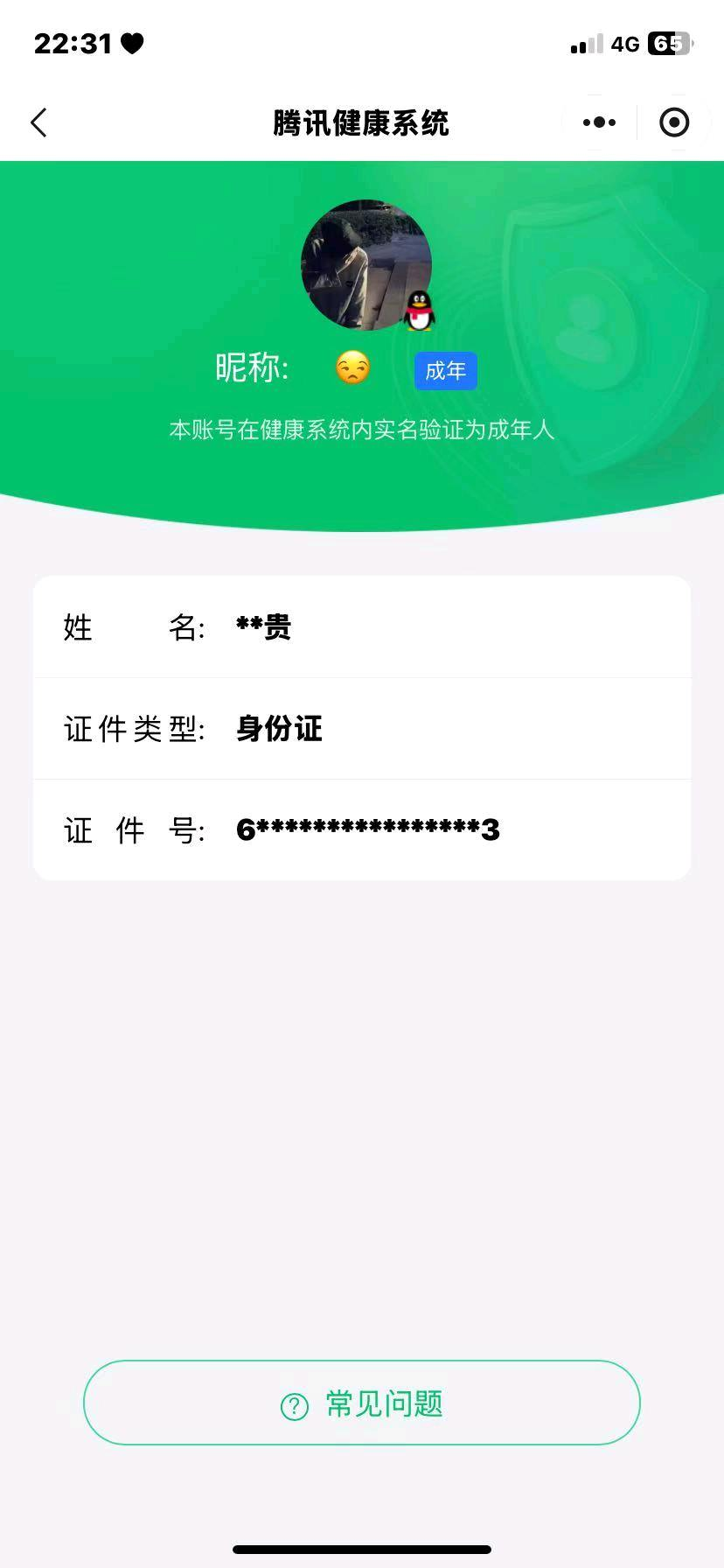Close the mini program with the circle button
This screenshot has width=724, height=1568.
tap(674, 122)
